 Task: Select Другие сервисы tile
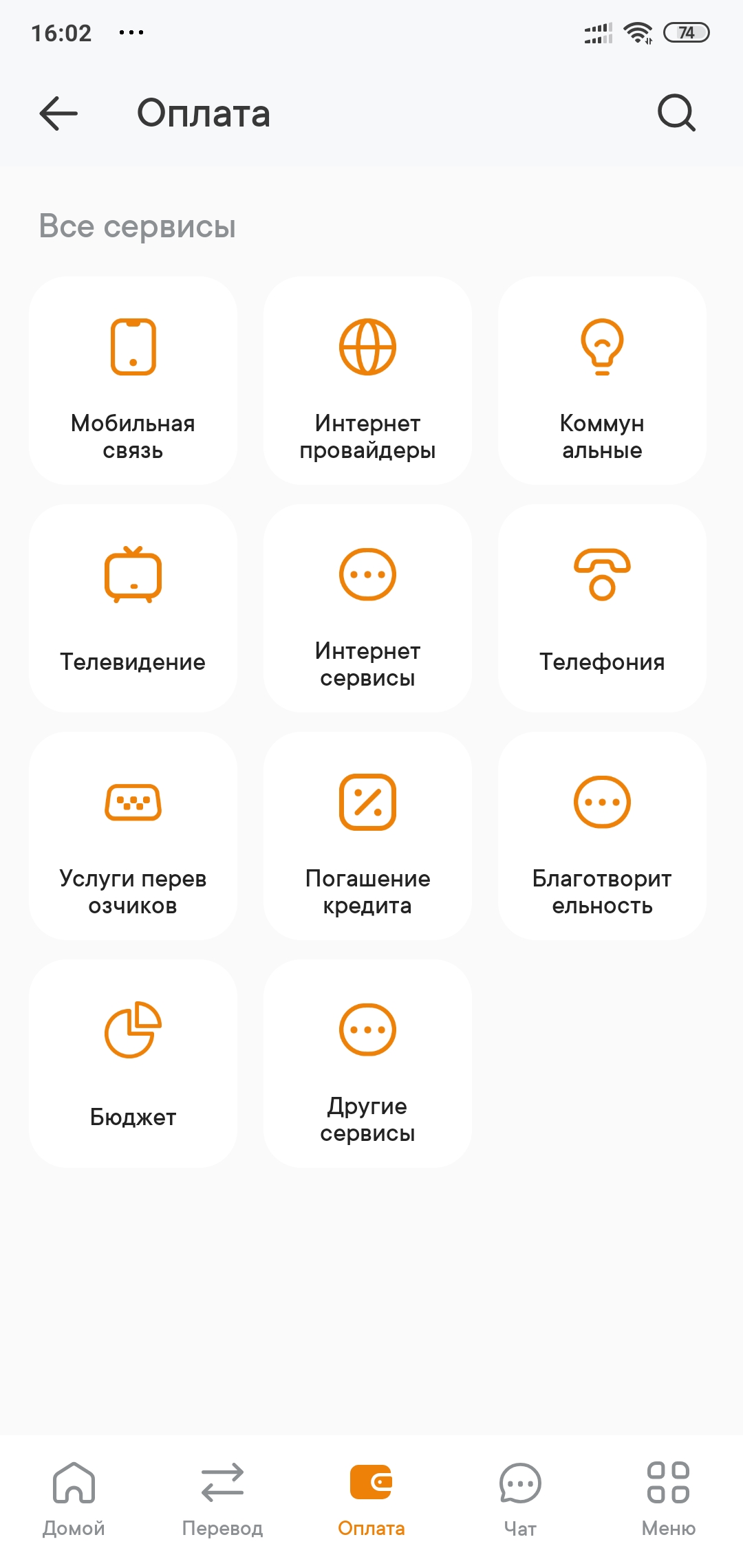coord(367,1064)
